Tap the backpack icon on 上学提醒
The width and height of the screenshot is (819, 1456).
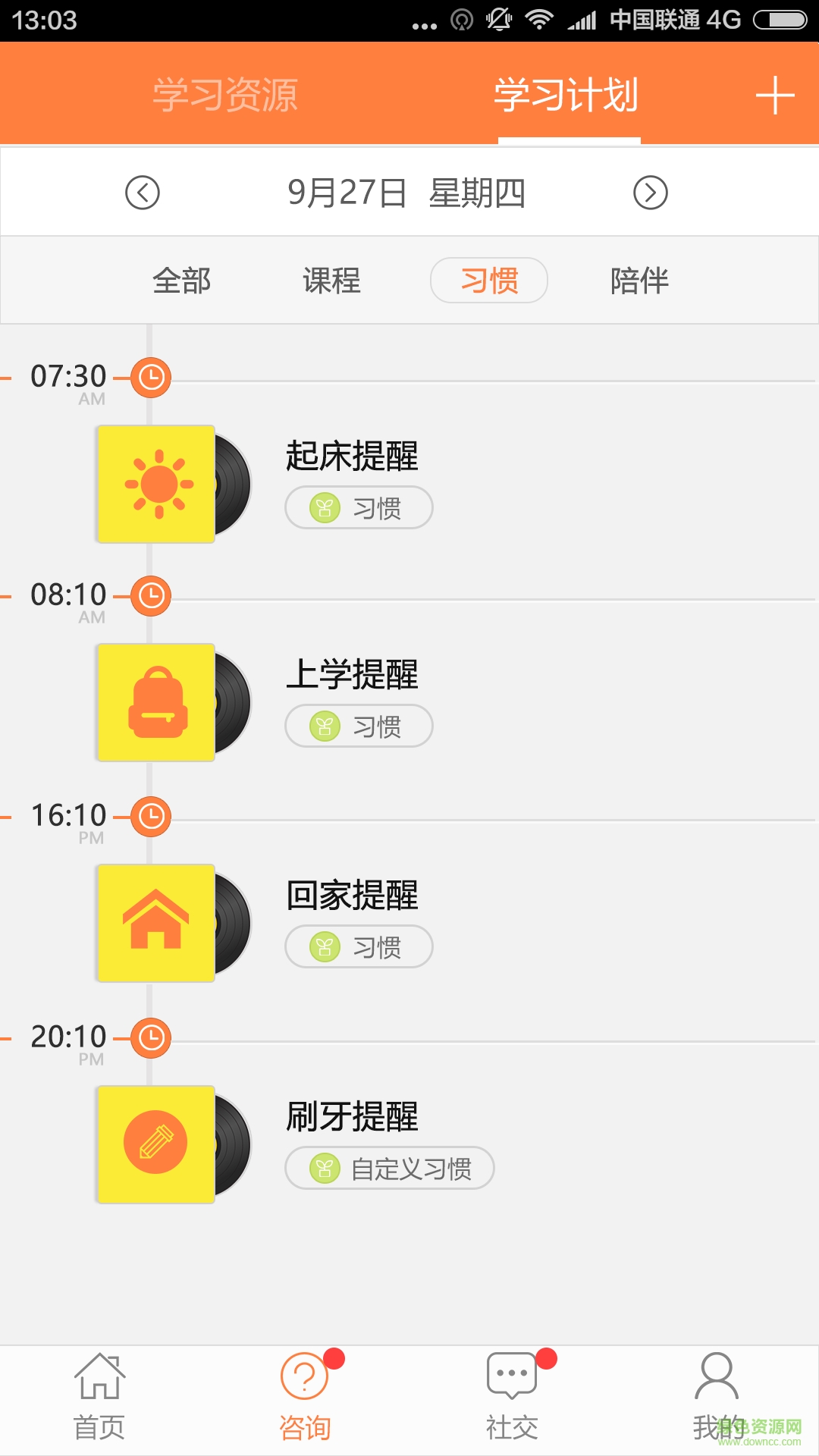click(x=155, y=701)
